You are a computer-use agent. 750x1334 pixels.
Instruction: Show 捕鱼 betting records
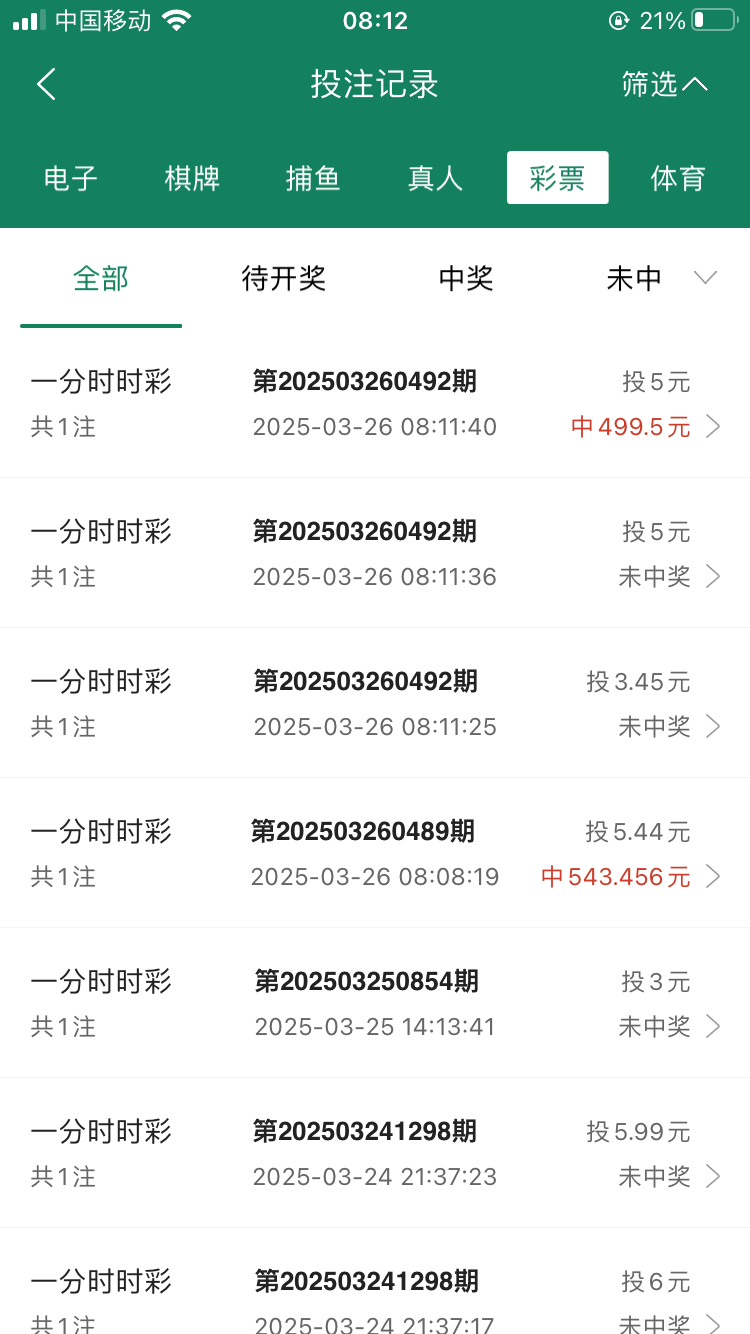coord(313,178)
